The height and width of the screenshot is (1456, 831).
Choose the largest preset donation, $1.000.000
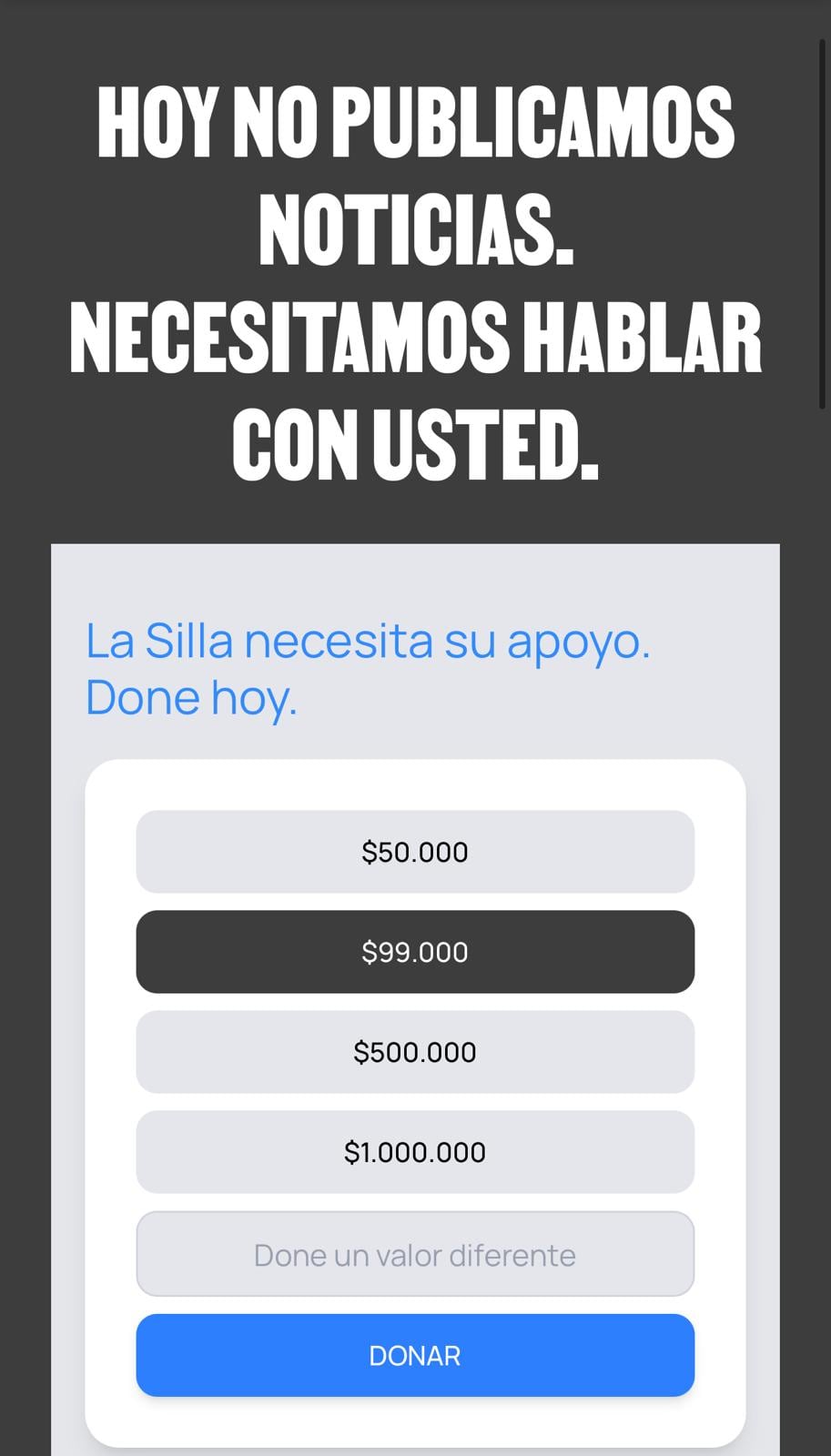pos(415,1152)
